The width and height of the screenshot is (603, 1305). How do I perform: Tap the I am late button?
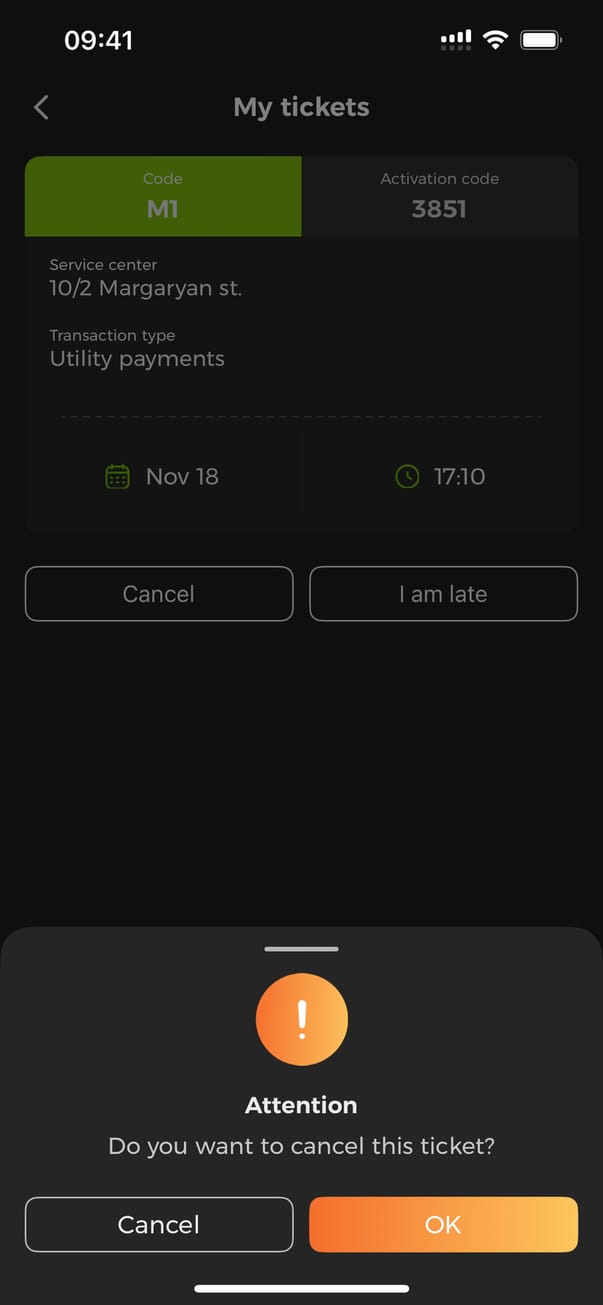pos(443,594)
